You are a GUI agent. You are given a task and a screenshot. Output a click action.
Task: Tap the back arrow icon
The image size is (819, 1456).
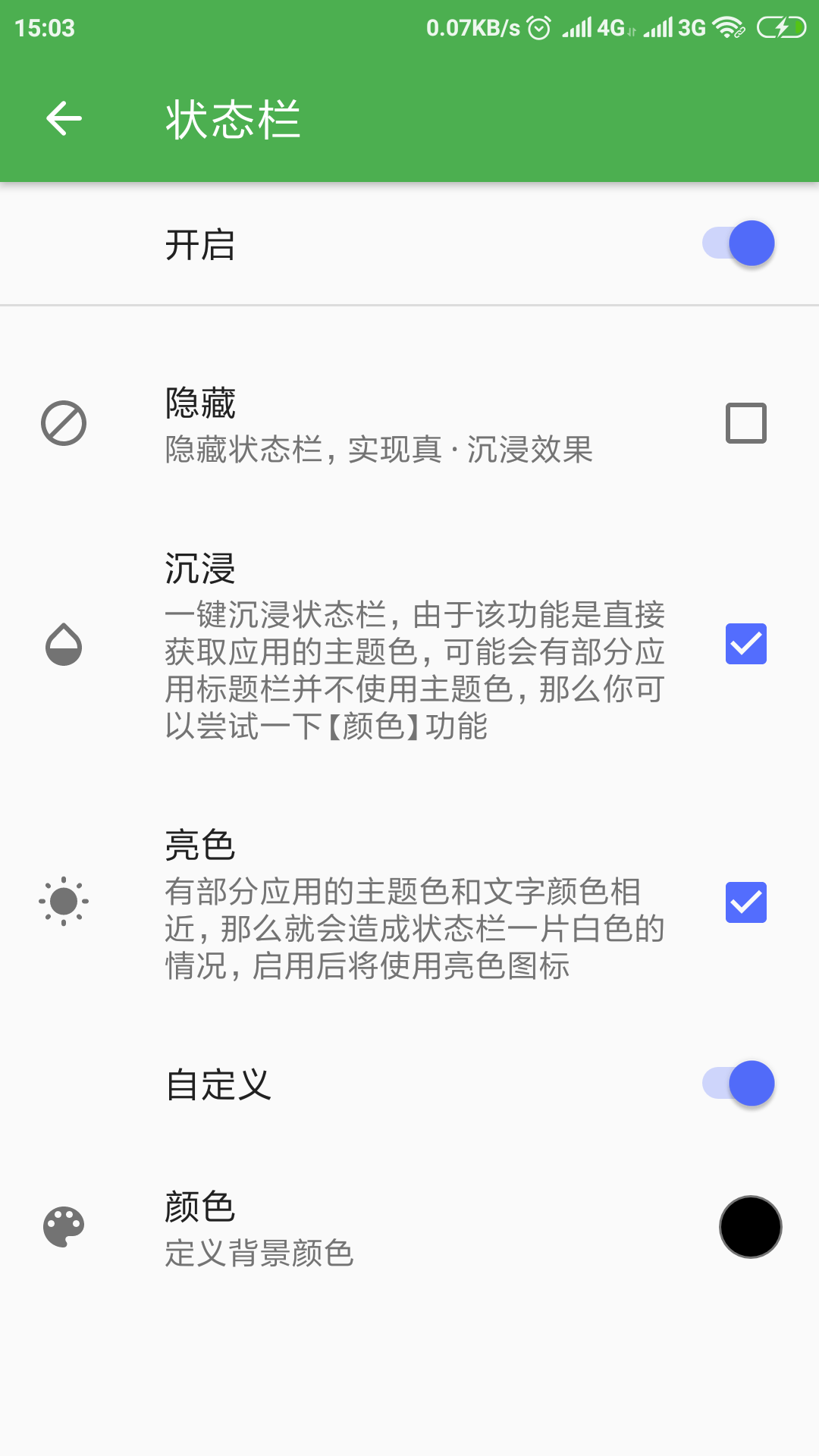(x=64, y=119)
